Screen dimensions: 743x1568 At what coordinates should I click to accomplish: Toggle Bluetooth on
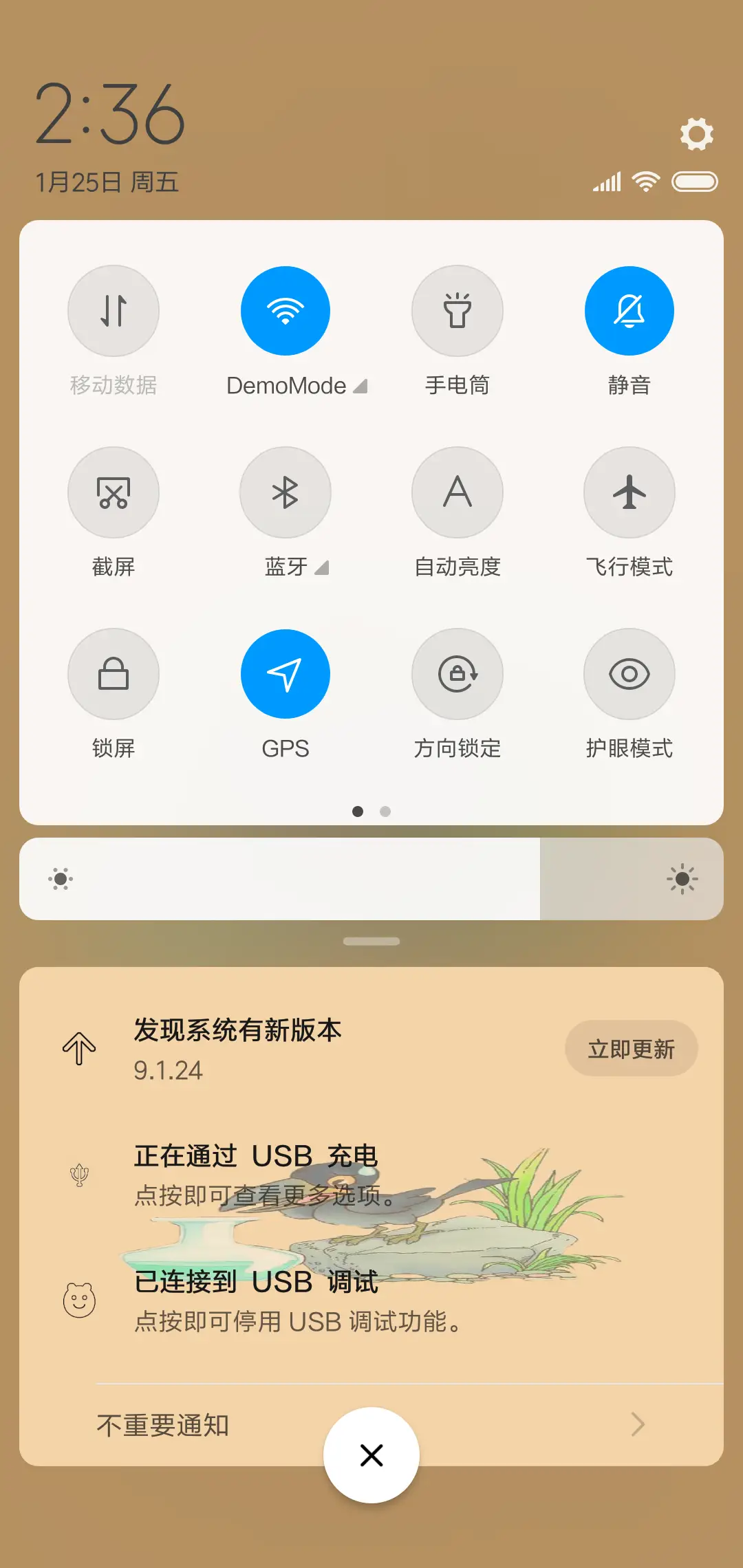286,492
